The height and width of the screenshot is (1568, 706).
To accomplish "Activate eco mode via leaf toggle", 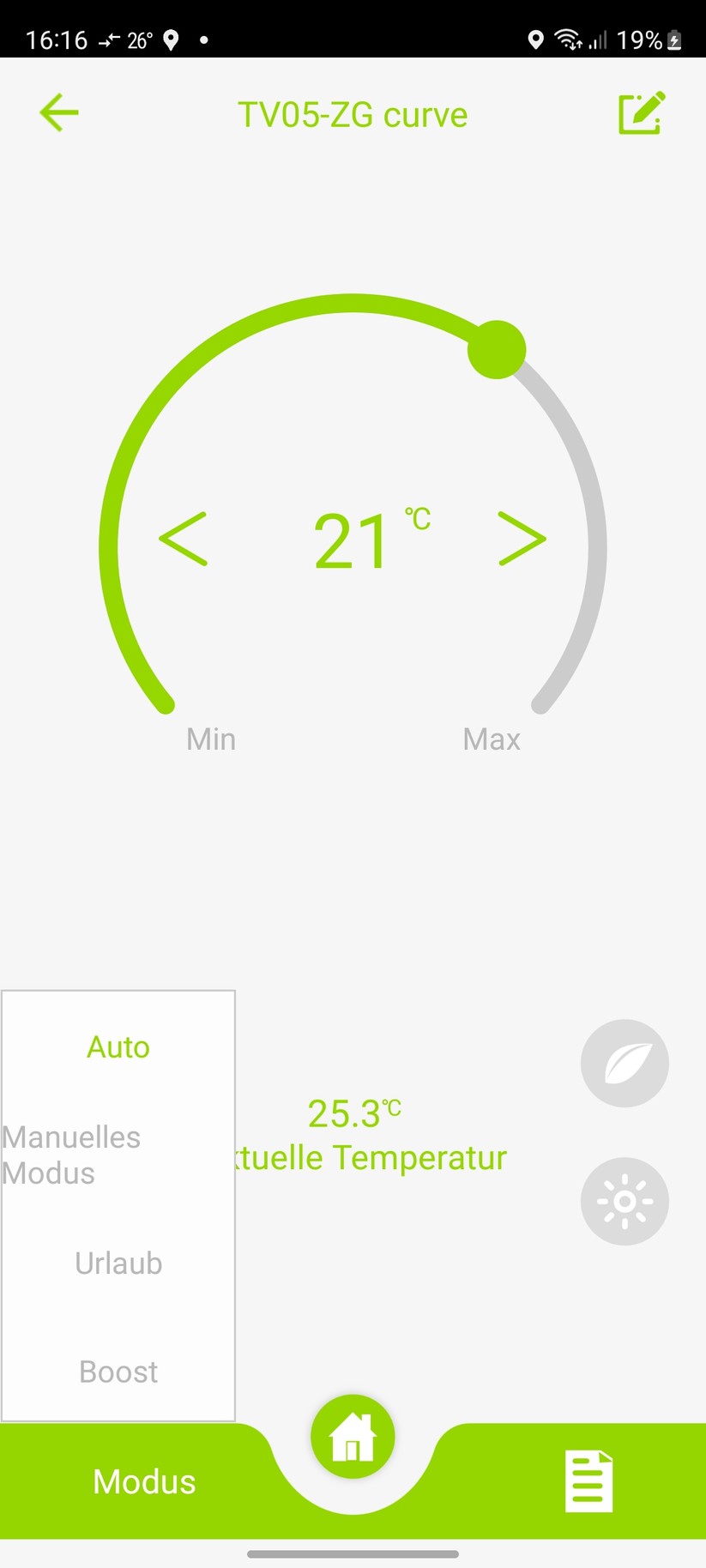I will click(624, 1063).
